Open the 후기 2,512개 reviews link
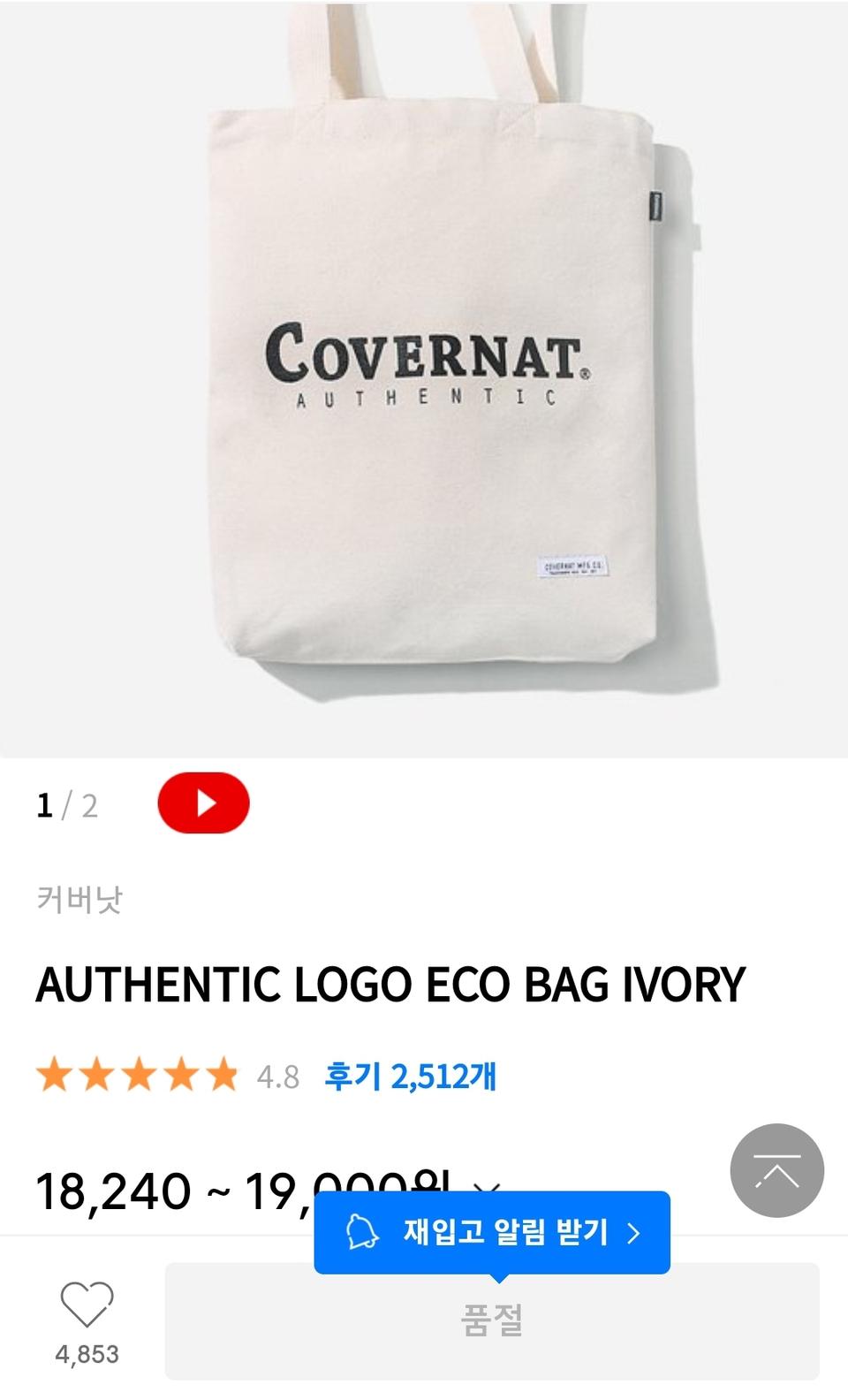 point(410,1077)
